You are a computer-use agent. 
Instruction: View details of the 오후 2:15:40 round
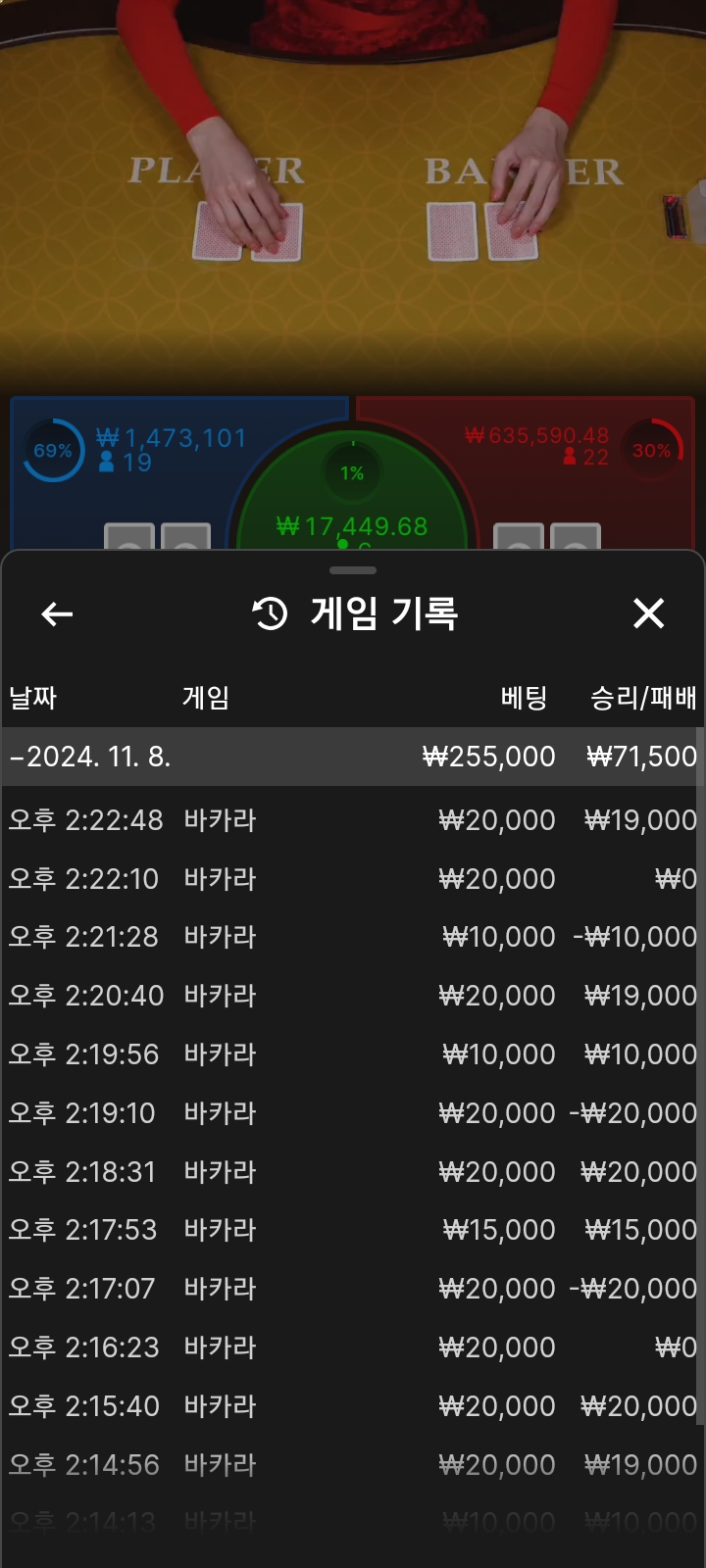pos(352,1406)
